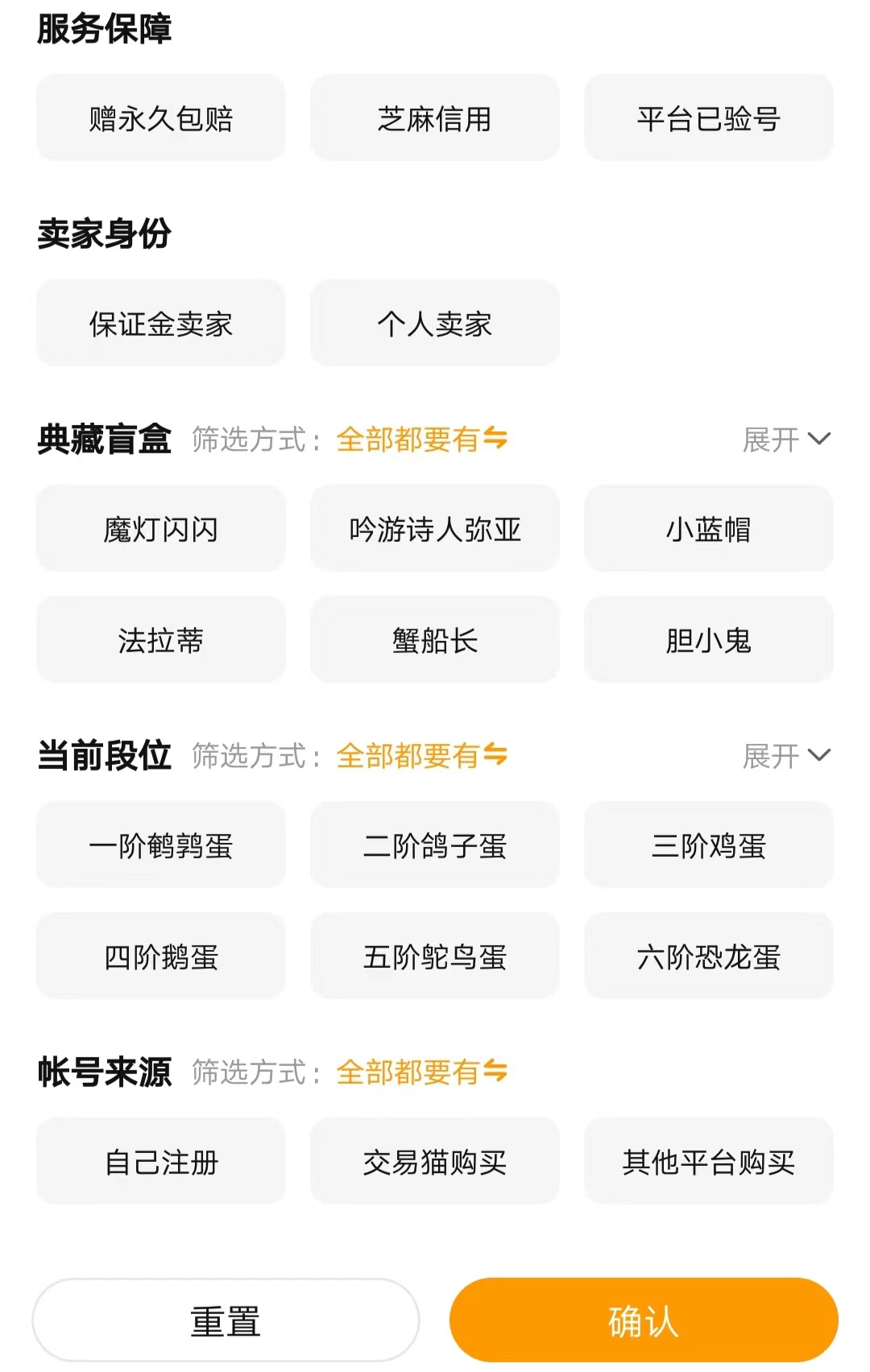Switch the 典藏盲盒 filter mode 全部都要有
Screen dimensions: 870x1372
click(421, 439)
